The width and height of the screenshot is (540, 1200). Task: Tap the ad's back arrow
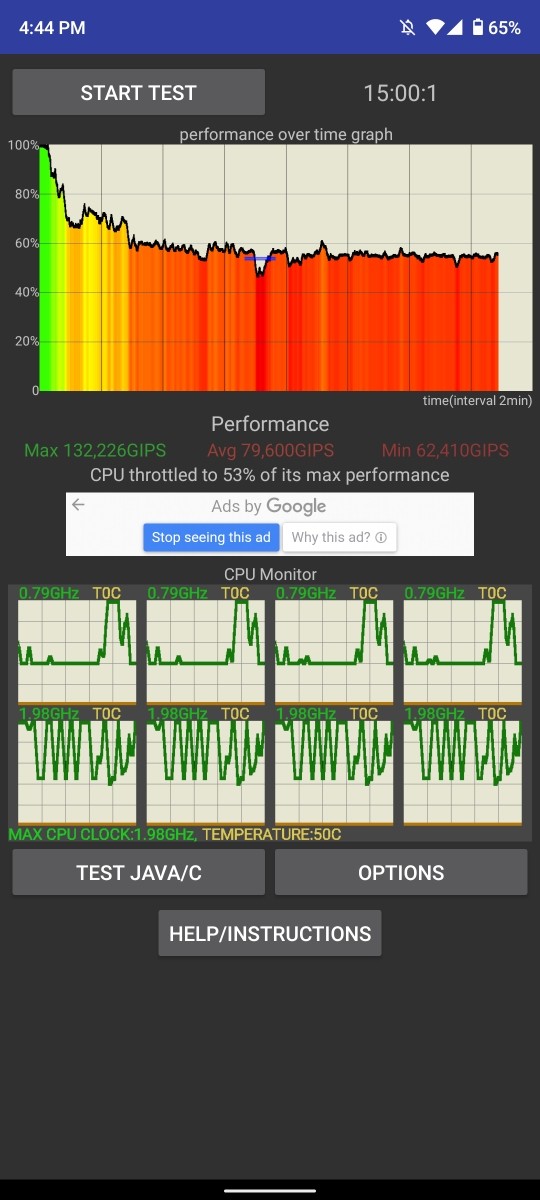coord(79,505)
